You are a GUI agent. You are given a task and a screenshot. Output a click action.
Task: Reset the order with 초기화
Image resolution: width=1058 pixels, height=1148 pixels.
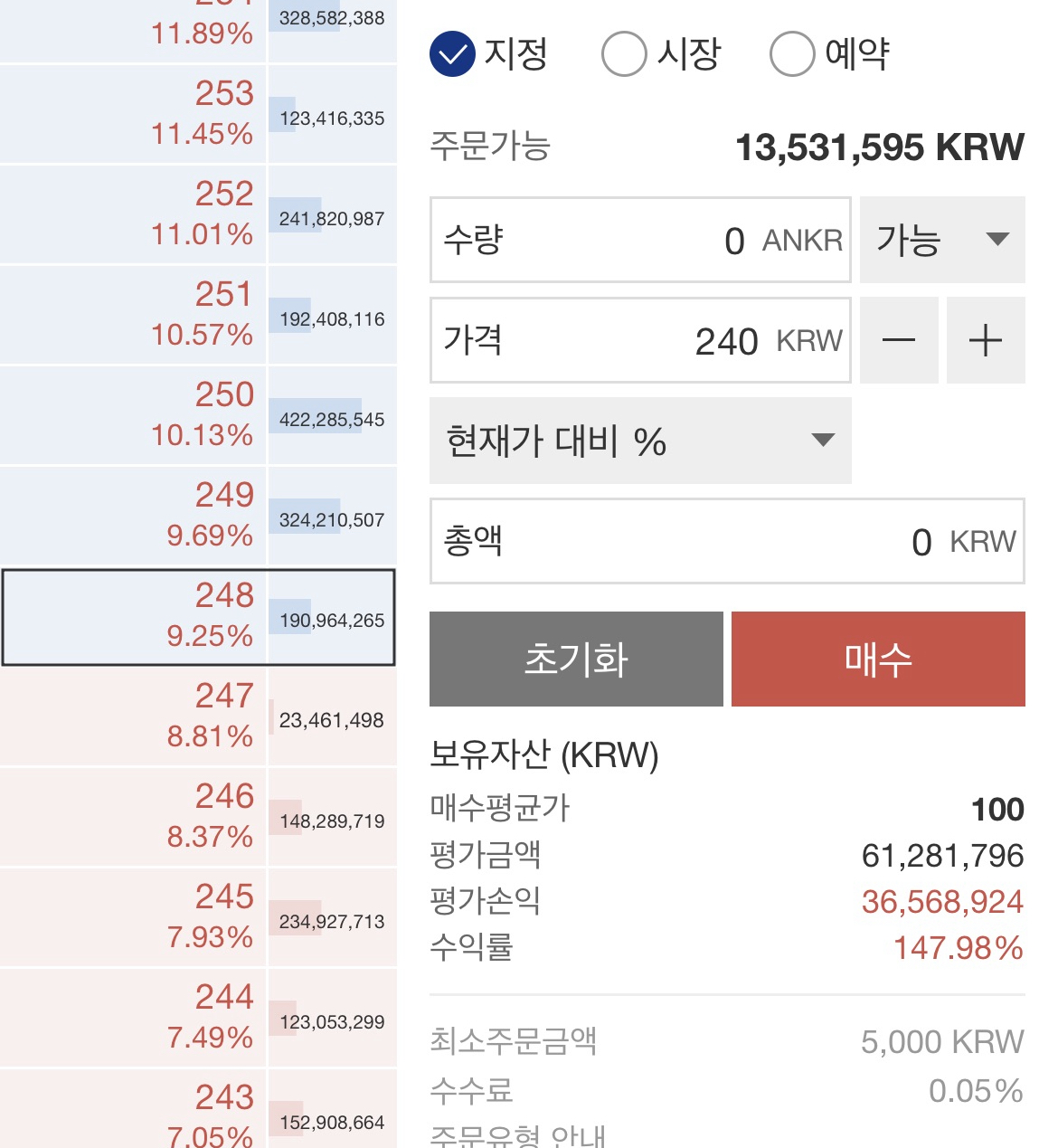[576, 659]
